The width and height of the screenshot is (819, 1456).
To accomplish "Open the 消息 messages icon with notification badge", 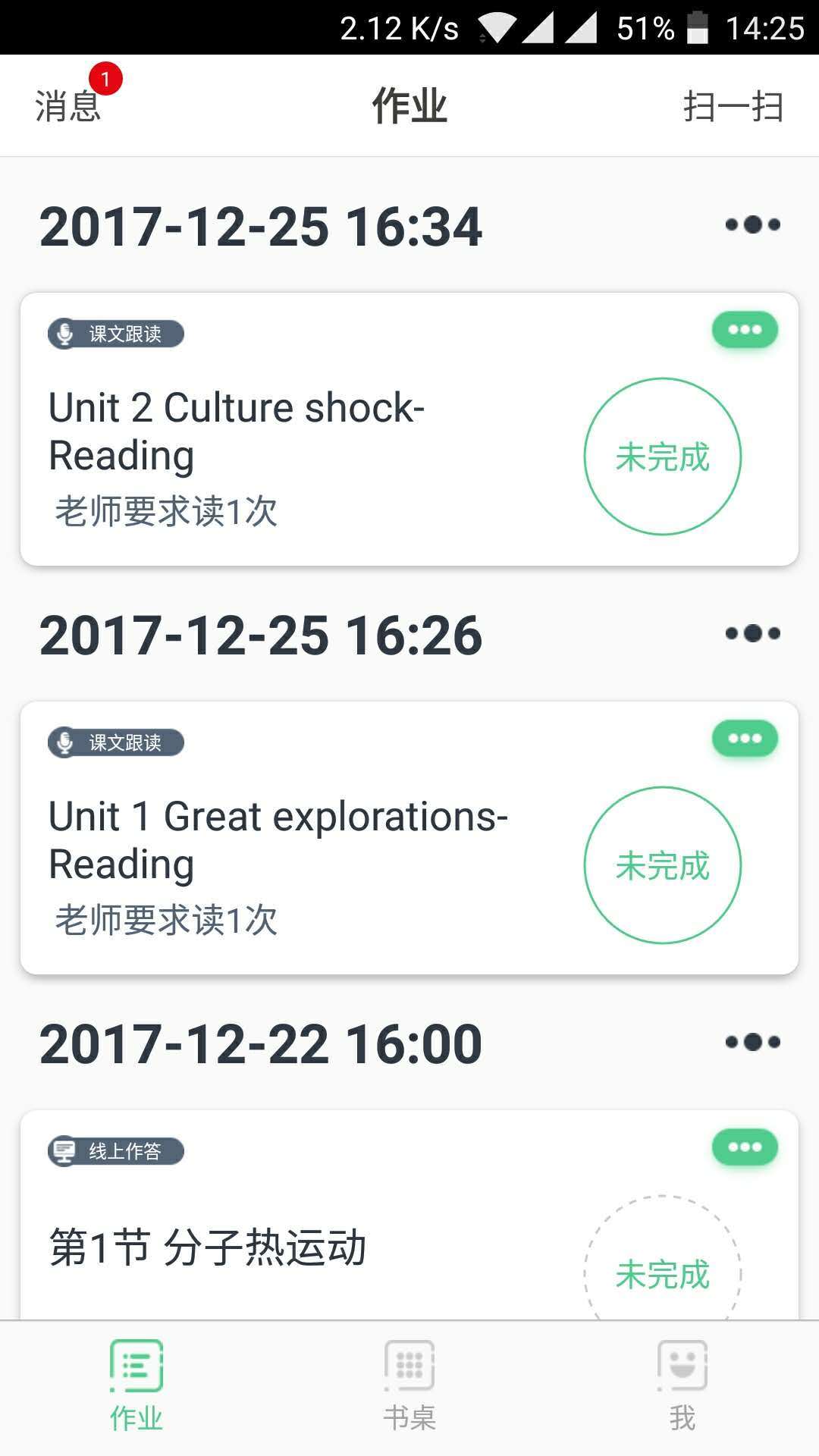I will click(x=68, y=106).
